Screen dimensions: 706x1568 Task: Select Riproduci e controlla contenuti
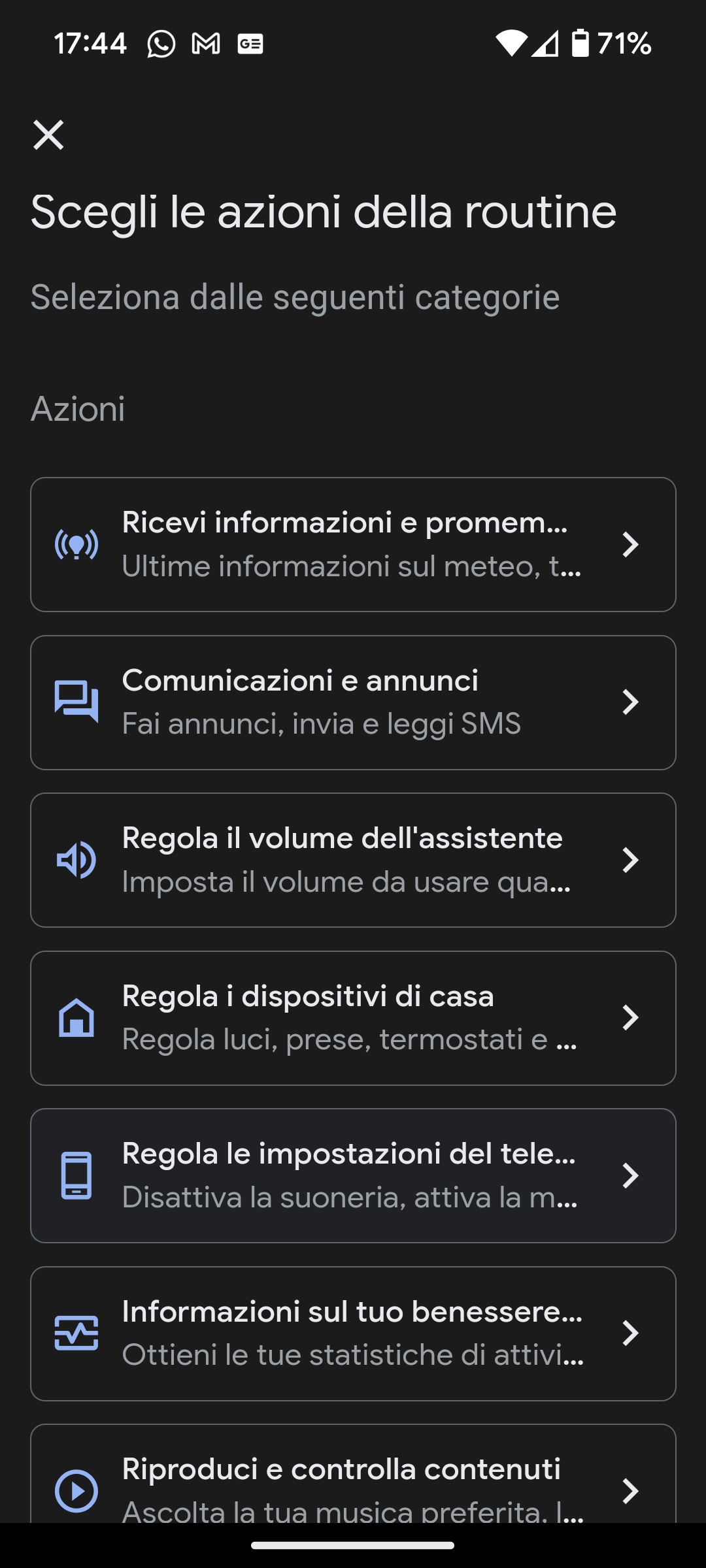click(x=353, y=1474)
